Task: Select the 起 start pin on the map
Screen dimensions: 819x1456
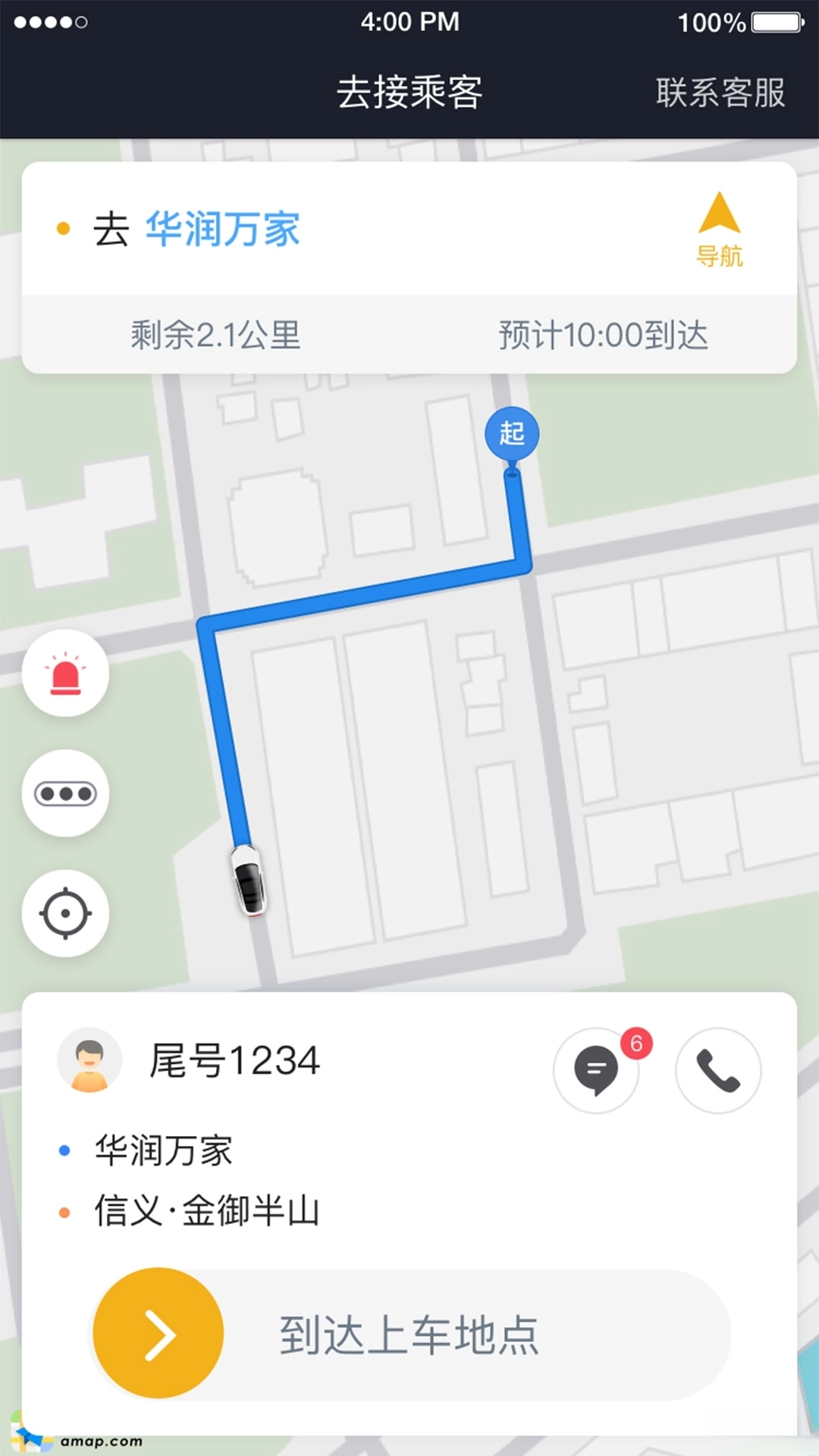Action: (x=512, y=431)
